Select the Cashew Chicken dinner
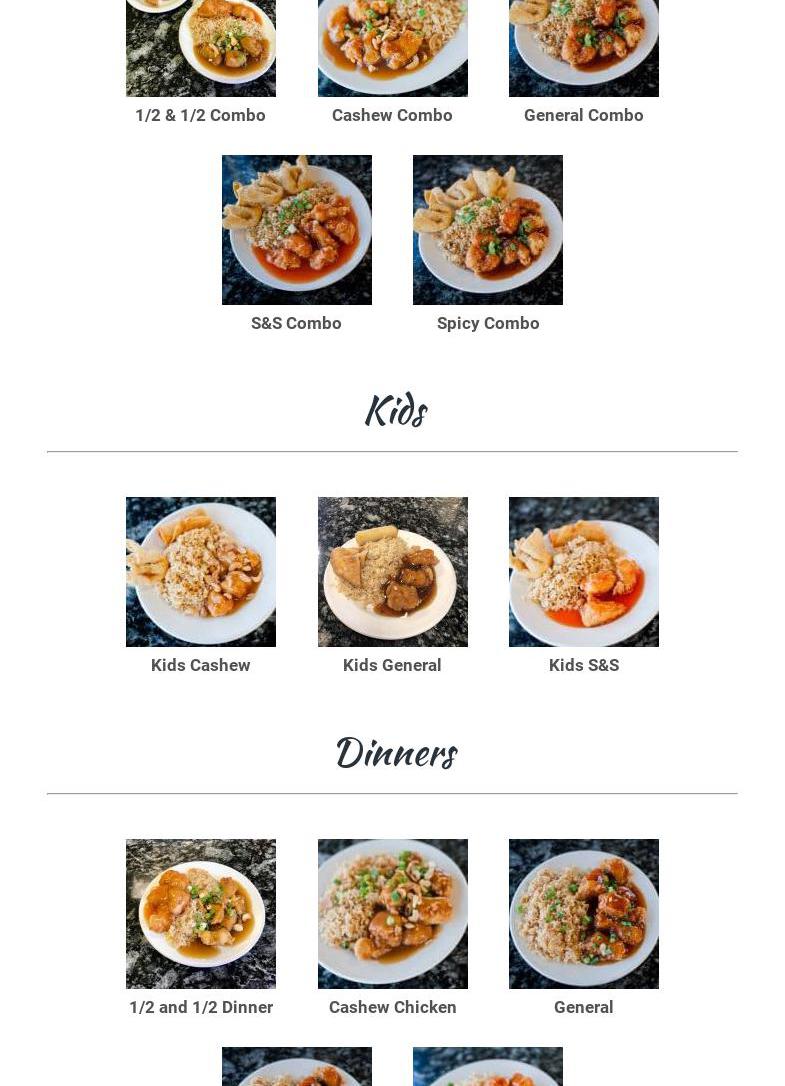The image size is (785, 1086). tap(392, 914)
